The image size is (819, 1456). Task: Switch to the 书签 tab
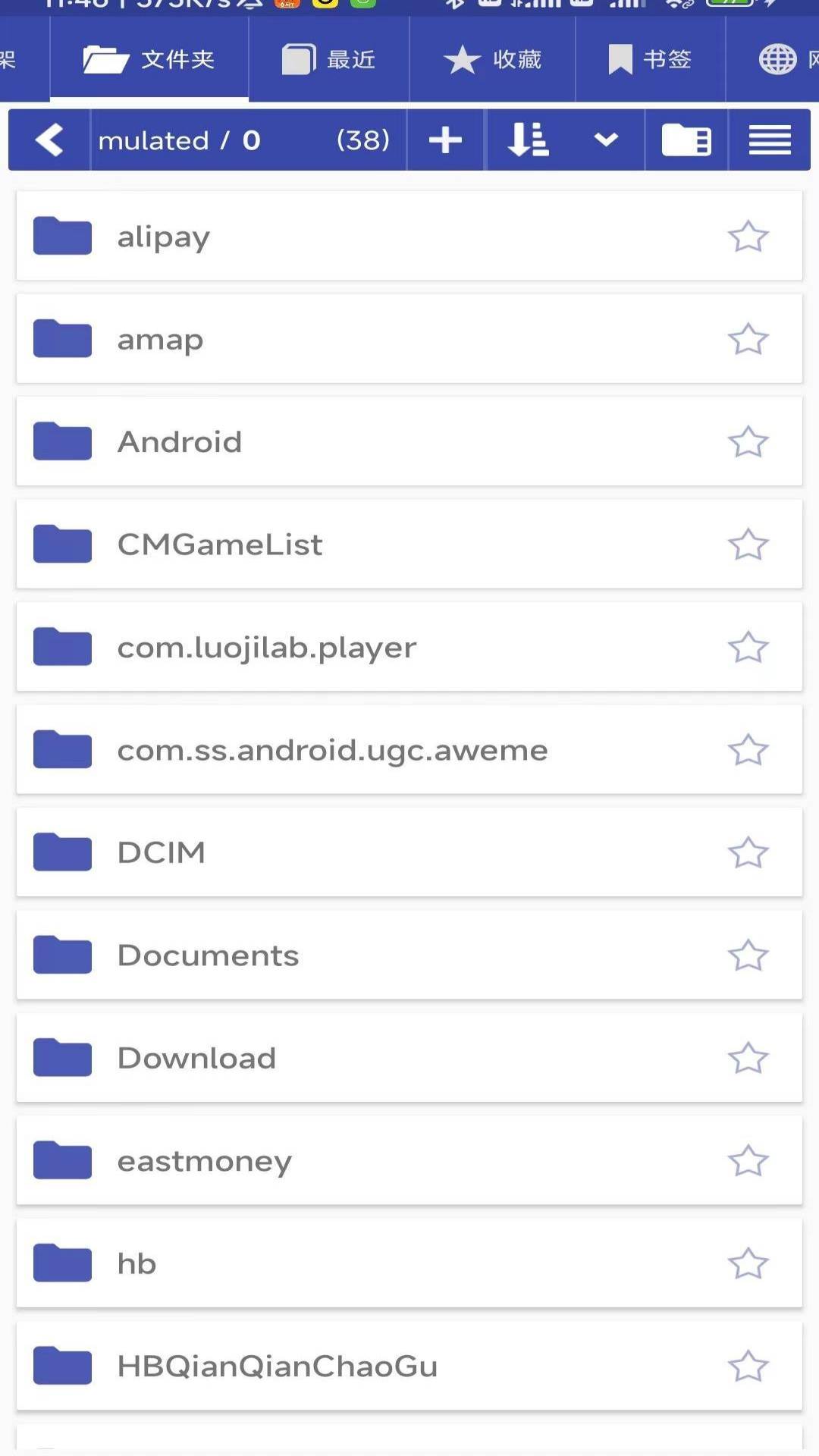(x=651, y=59)
